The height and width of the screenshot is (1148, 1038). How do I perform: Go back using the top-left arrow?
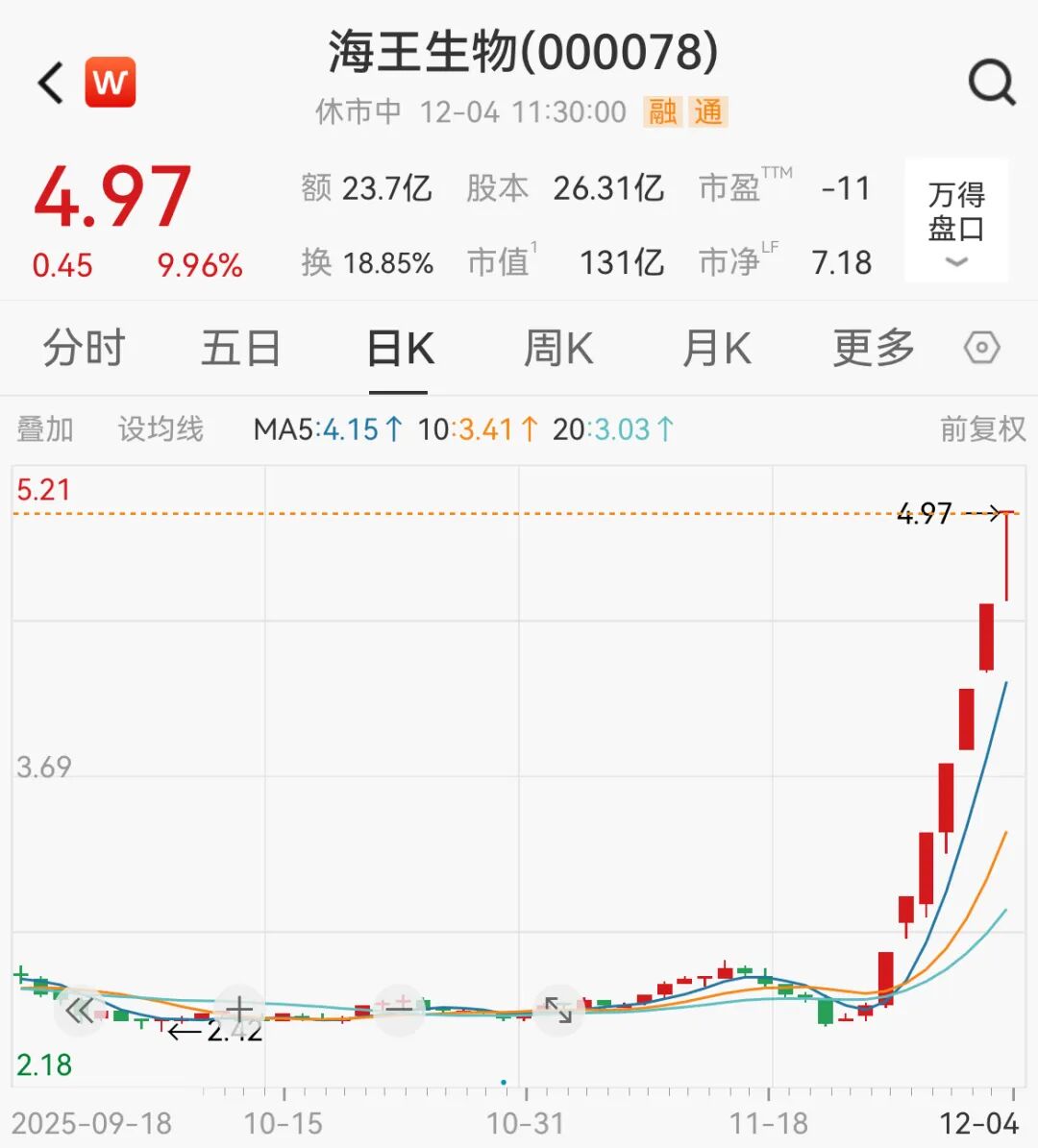[x=51, y=83]
